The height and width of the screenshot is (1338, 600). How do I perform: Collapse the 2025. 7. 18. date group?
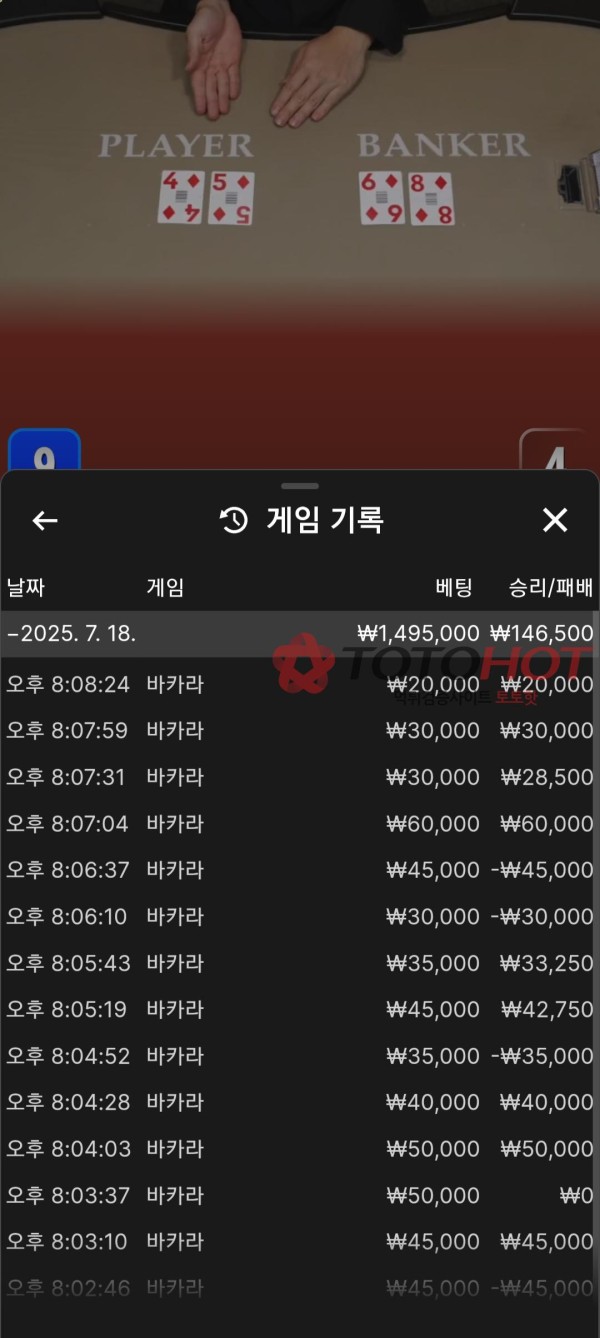click(x=72, y=634)
